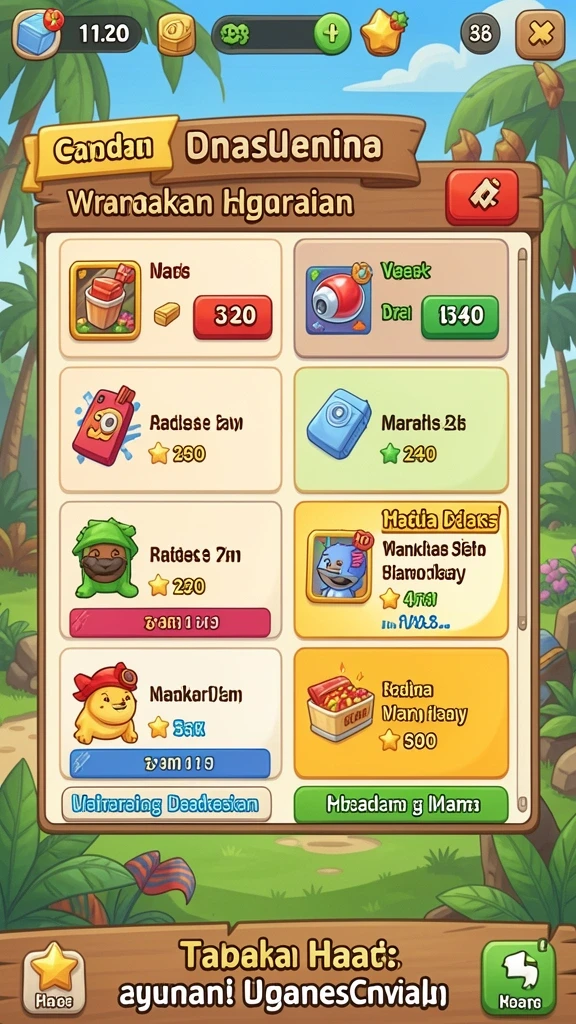Screen dimensions: 576x1024
Task: Select the Marahs blue item card
Action: [401, 430]
